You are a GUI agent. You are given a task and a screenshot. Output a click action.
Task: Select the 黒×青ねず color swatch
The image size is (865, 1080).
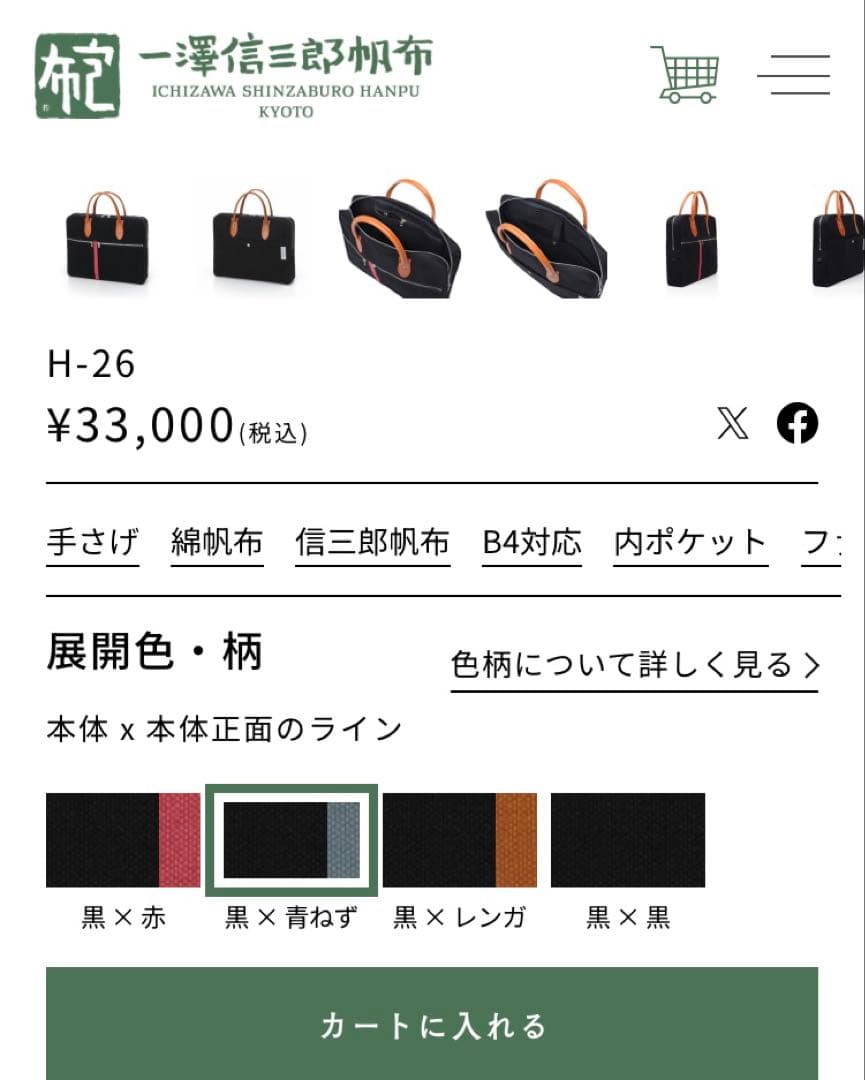click(x=292, y=840)
